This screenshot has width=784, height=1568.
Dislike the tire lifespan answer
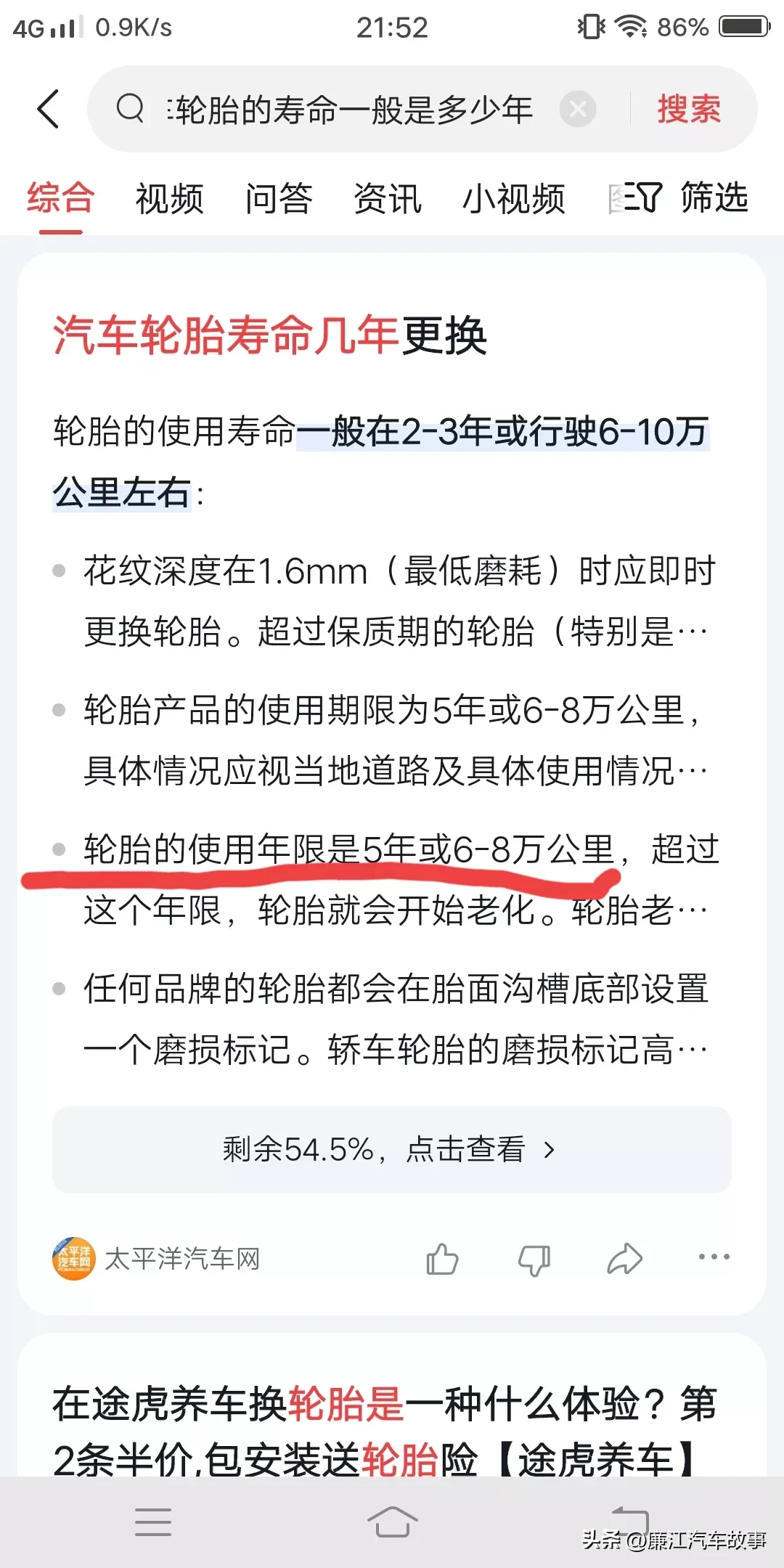pos(534,1258)
